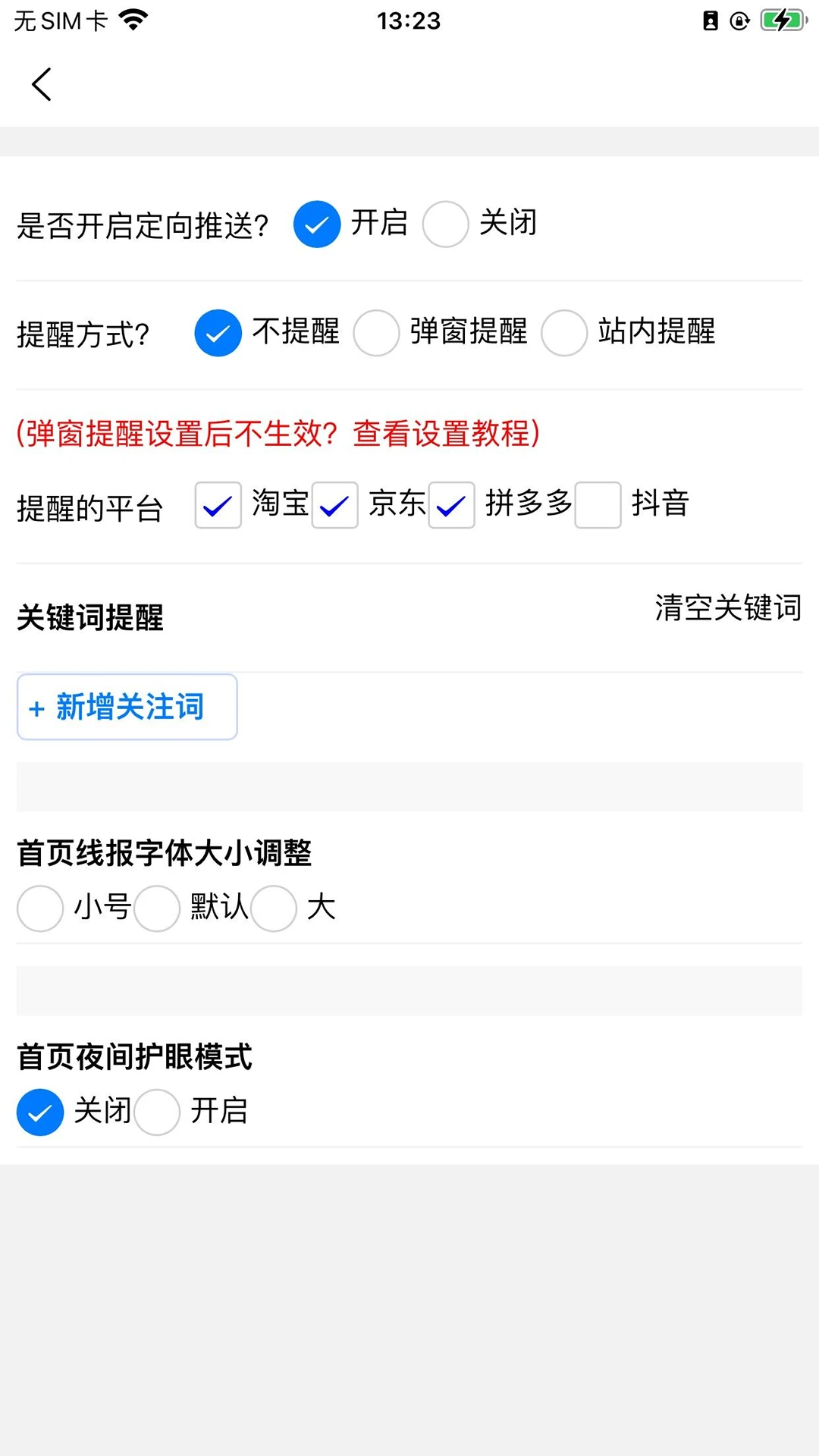The height and width of the screenshot is (1456, 819).
Task: Choose 站内提醒 as reminder method
Action: tap(565, 333)
